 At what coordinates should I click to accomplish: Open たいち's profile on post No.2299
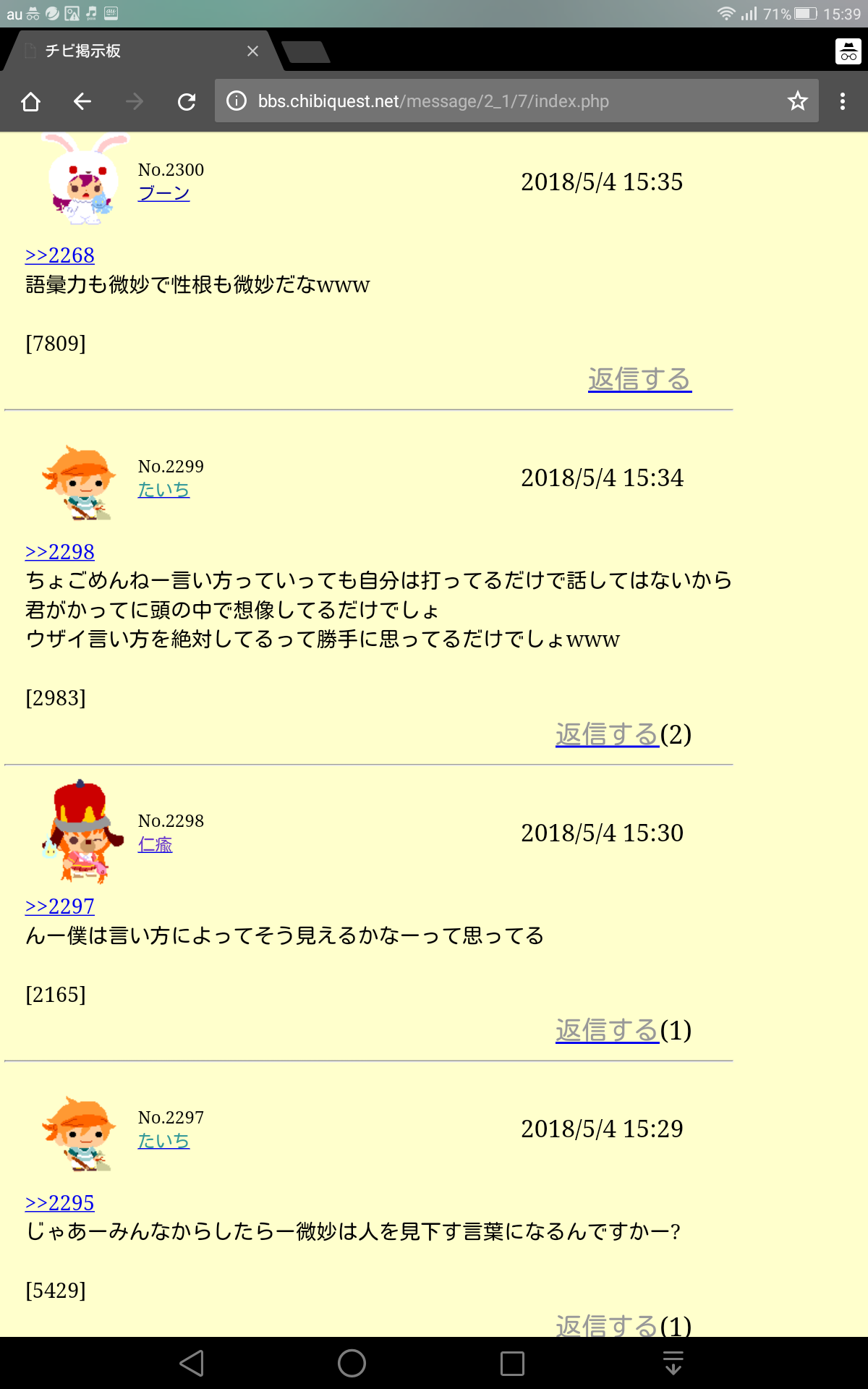[163, 490]
